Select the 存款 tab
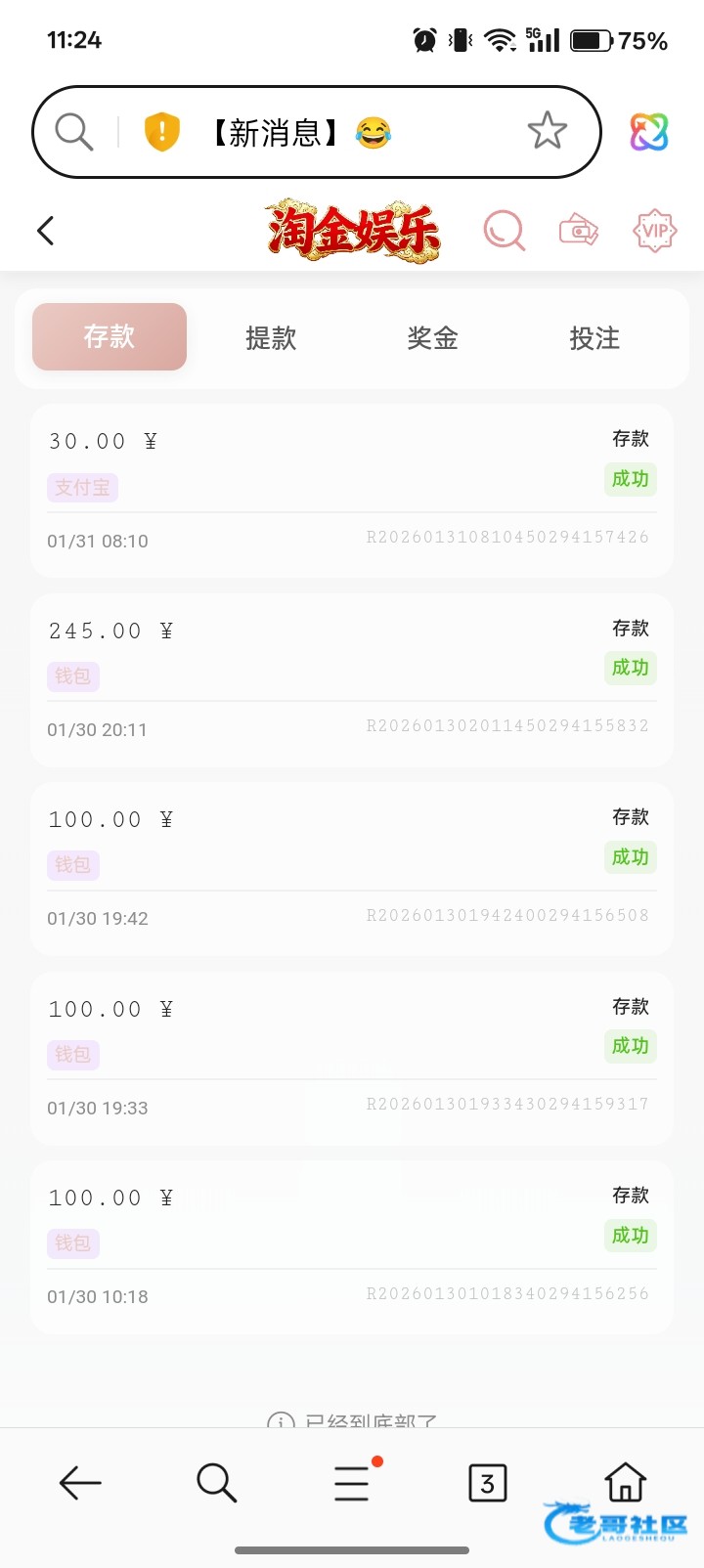 [x=110, y=337]
